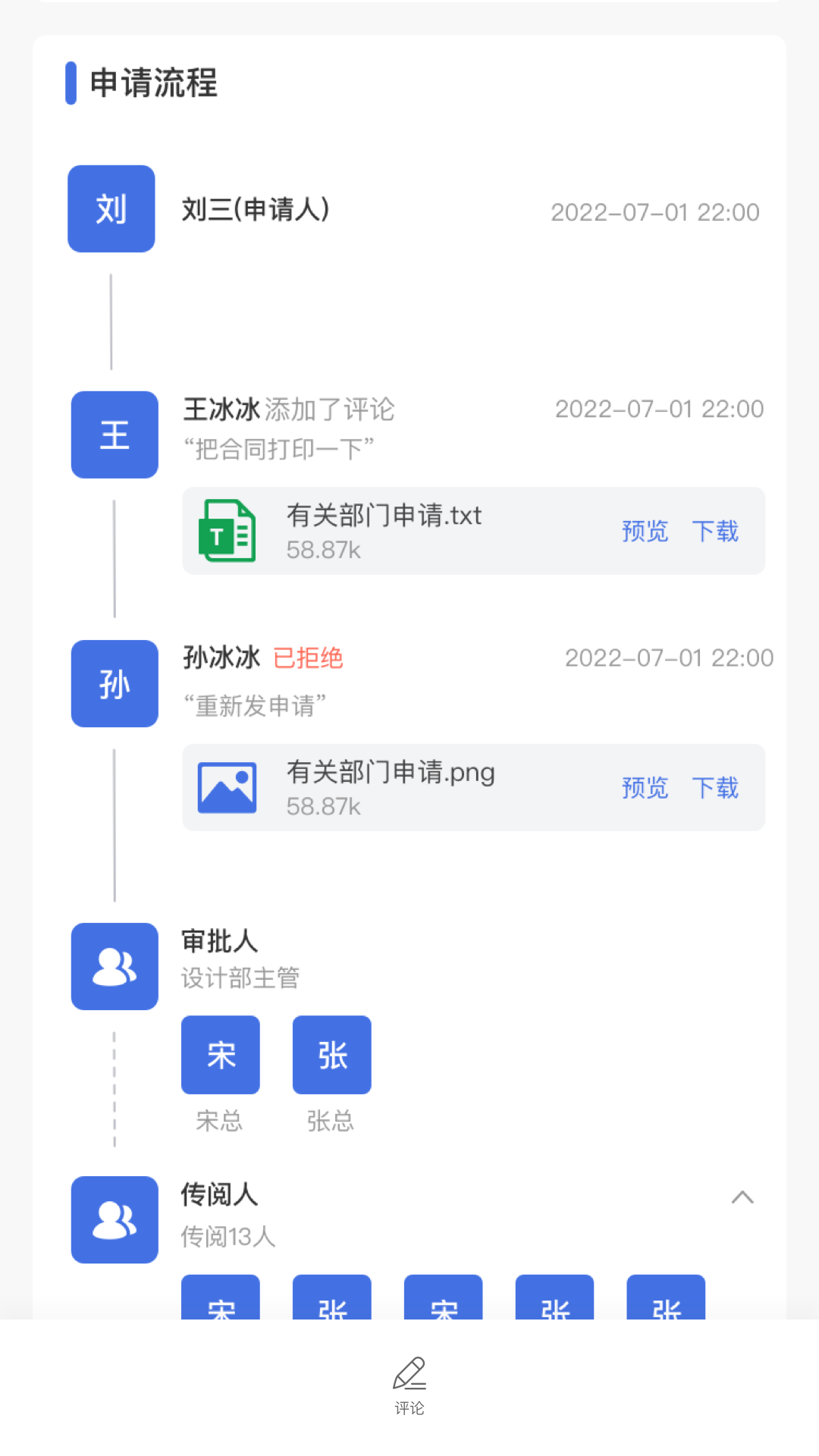Open 王冰冰's avatar icon
This screenshot has height=1456, width=819.
[114, 434]
